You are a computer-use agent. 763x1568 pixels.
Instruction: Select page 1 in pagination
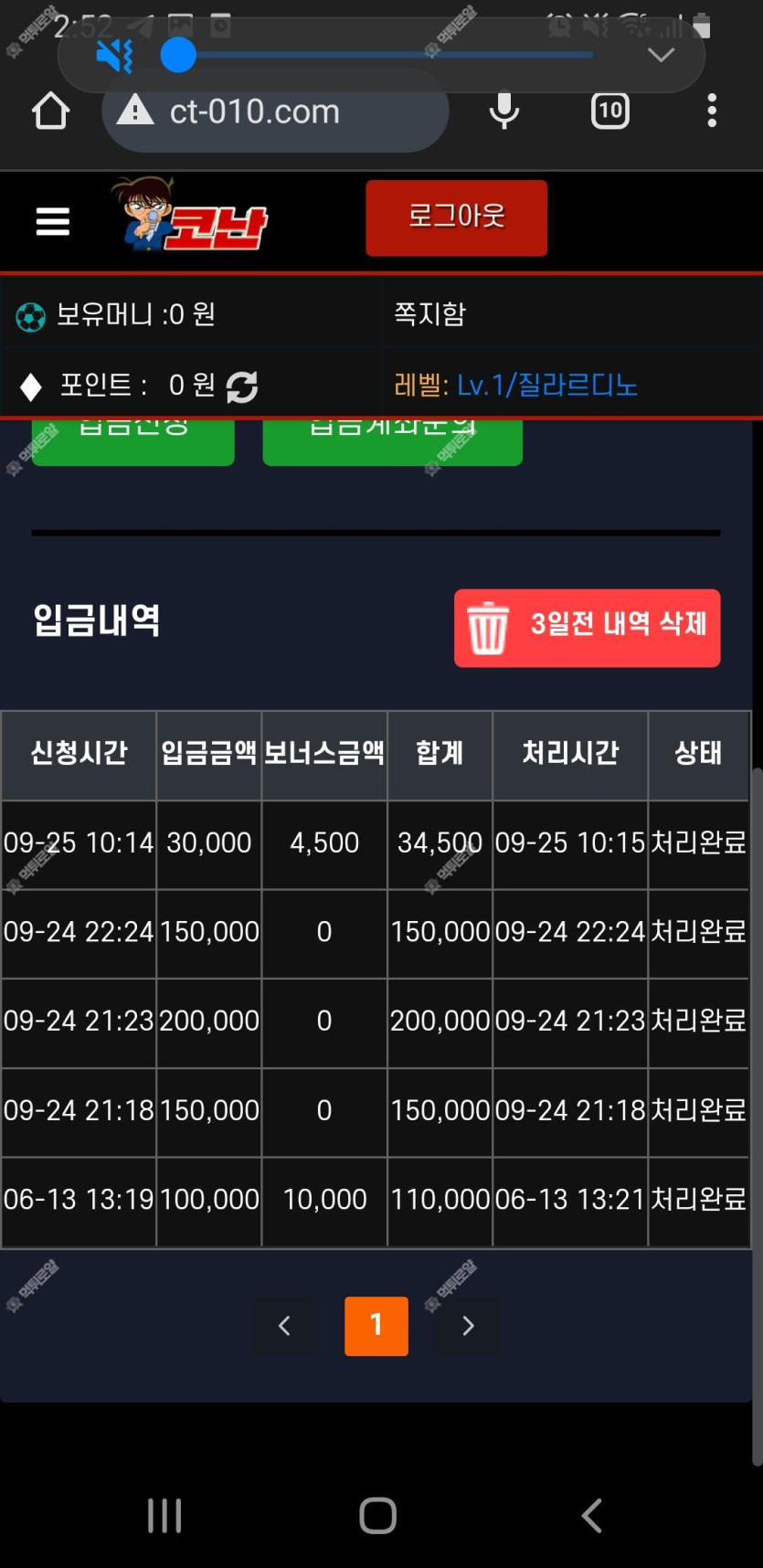(376, 1325)
